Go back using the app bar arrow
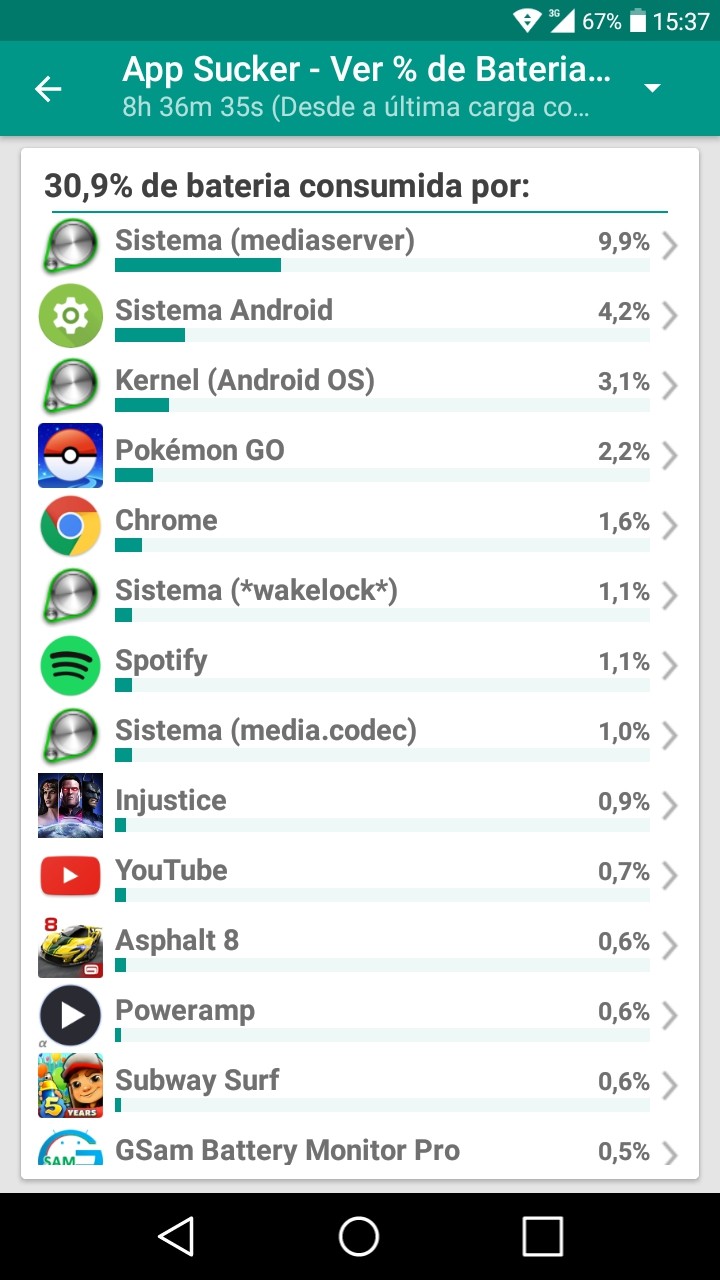The image size is (720, 1280). [48, 88]
